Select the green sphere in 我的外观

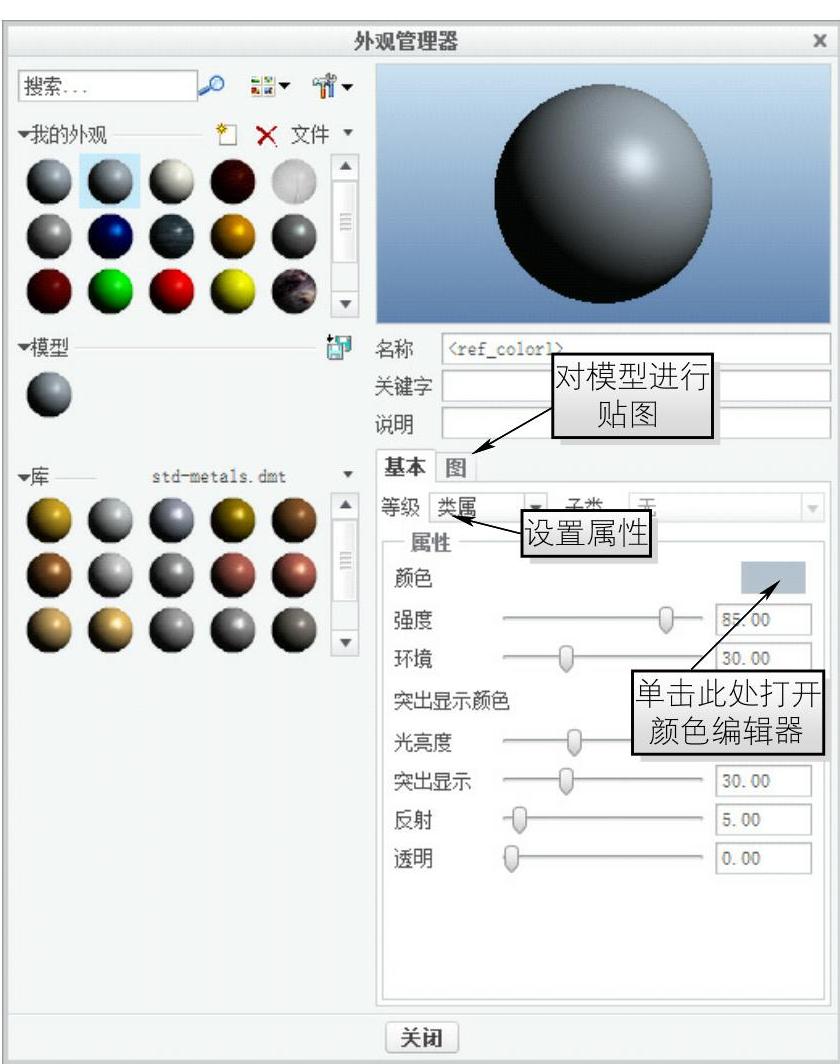click(109, 291)
